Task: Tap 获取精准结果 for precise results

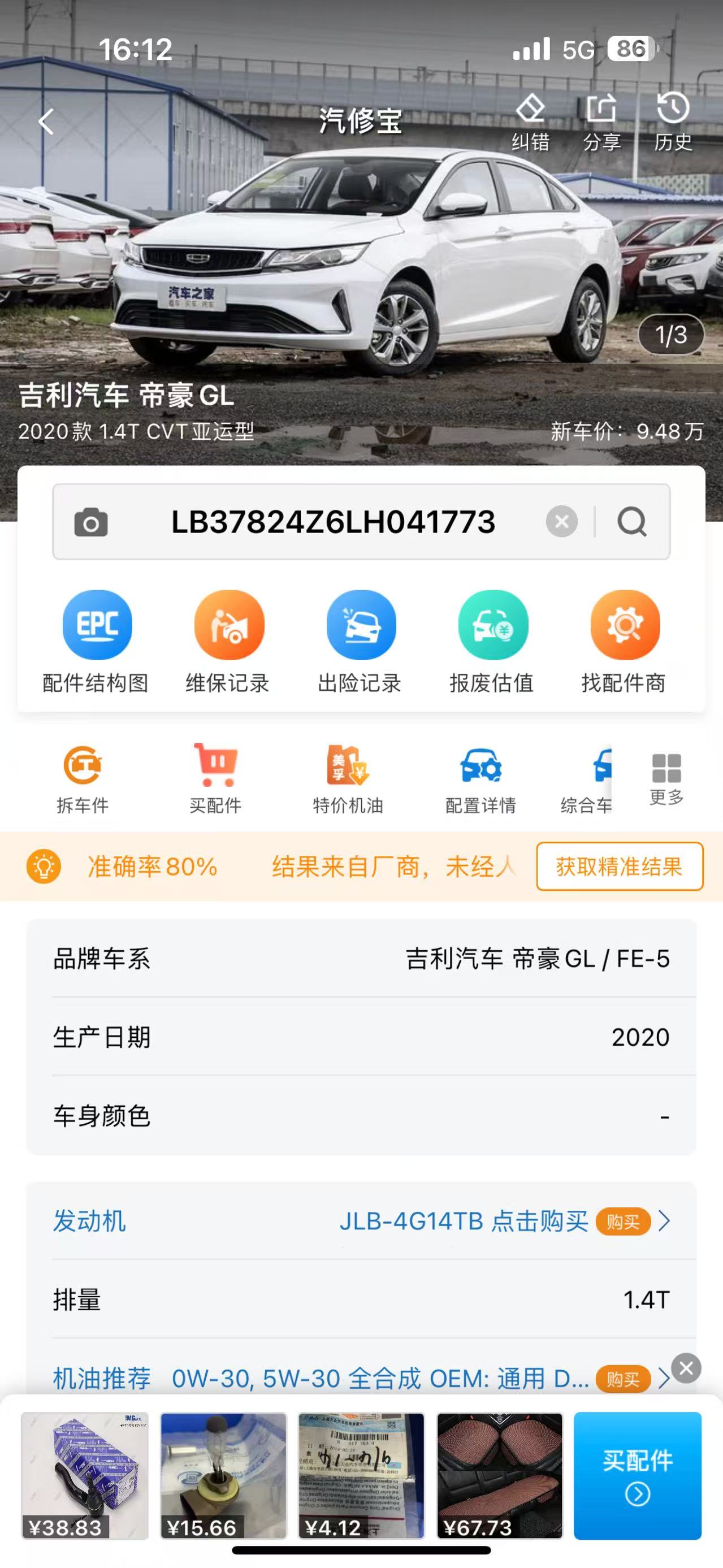Action: [x=618, y=868]
